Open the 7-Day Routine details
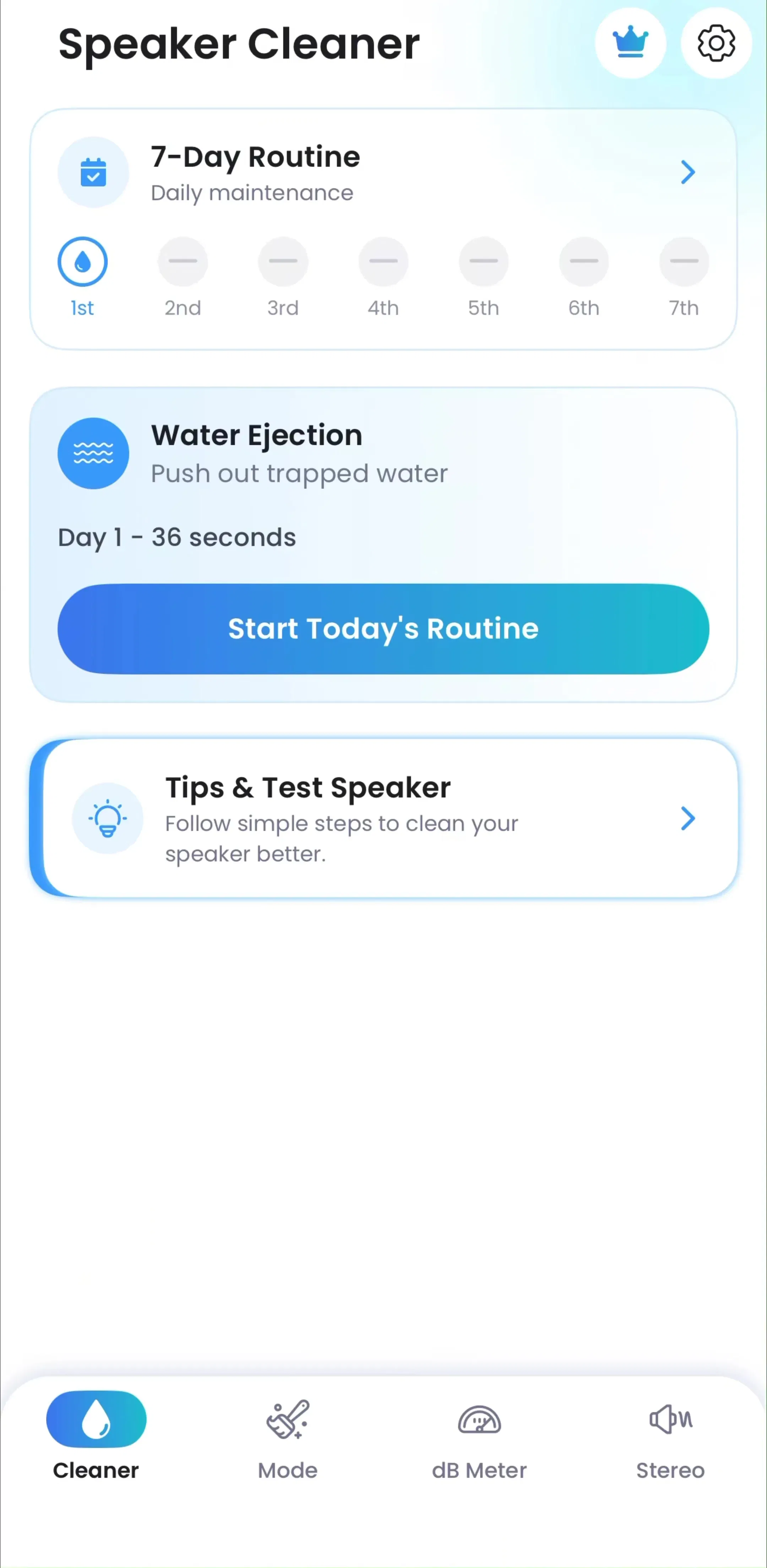Viewport: 767px width, 1568px height. (383, 172)
